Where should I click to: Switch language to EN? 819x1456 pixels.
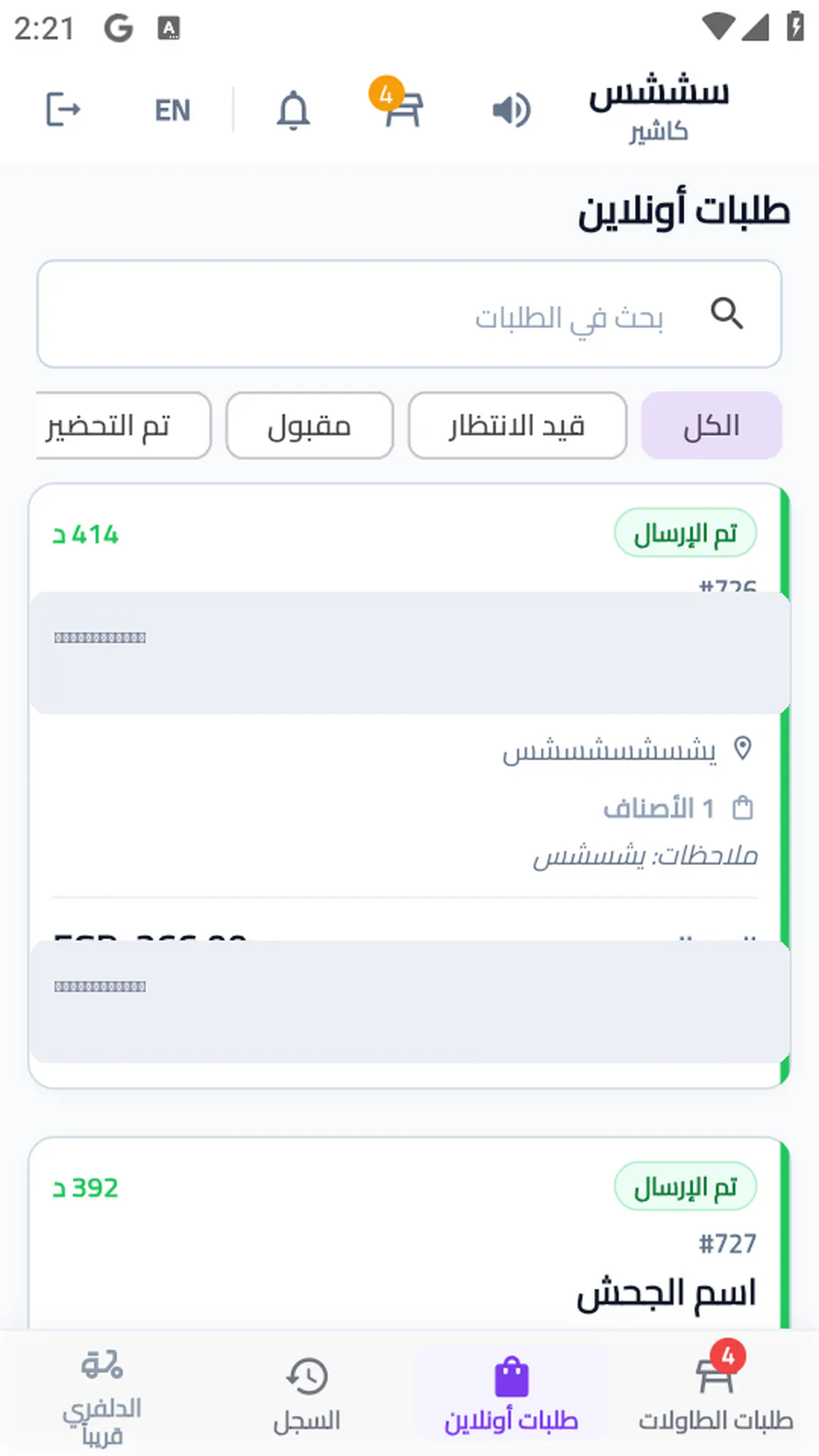coord(172,111)
